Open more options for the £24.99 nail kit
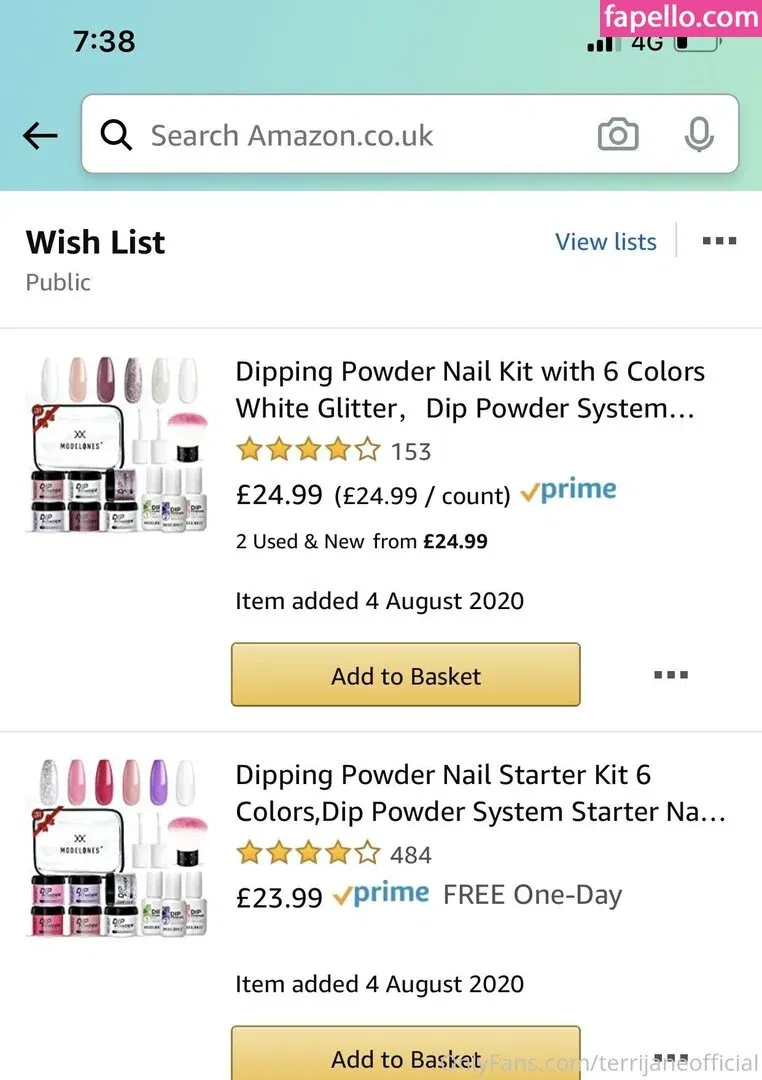 tap(670, 676)
